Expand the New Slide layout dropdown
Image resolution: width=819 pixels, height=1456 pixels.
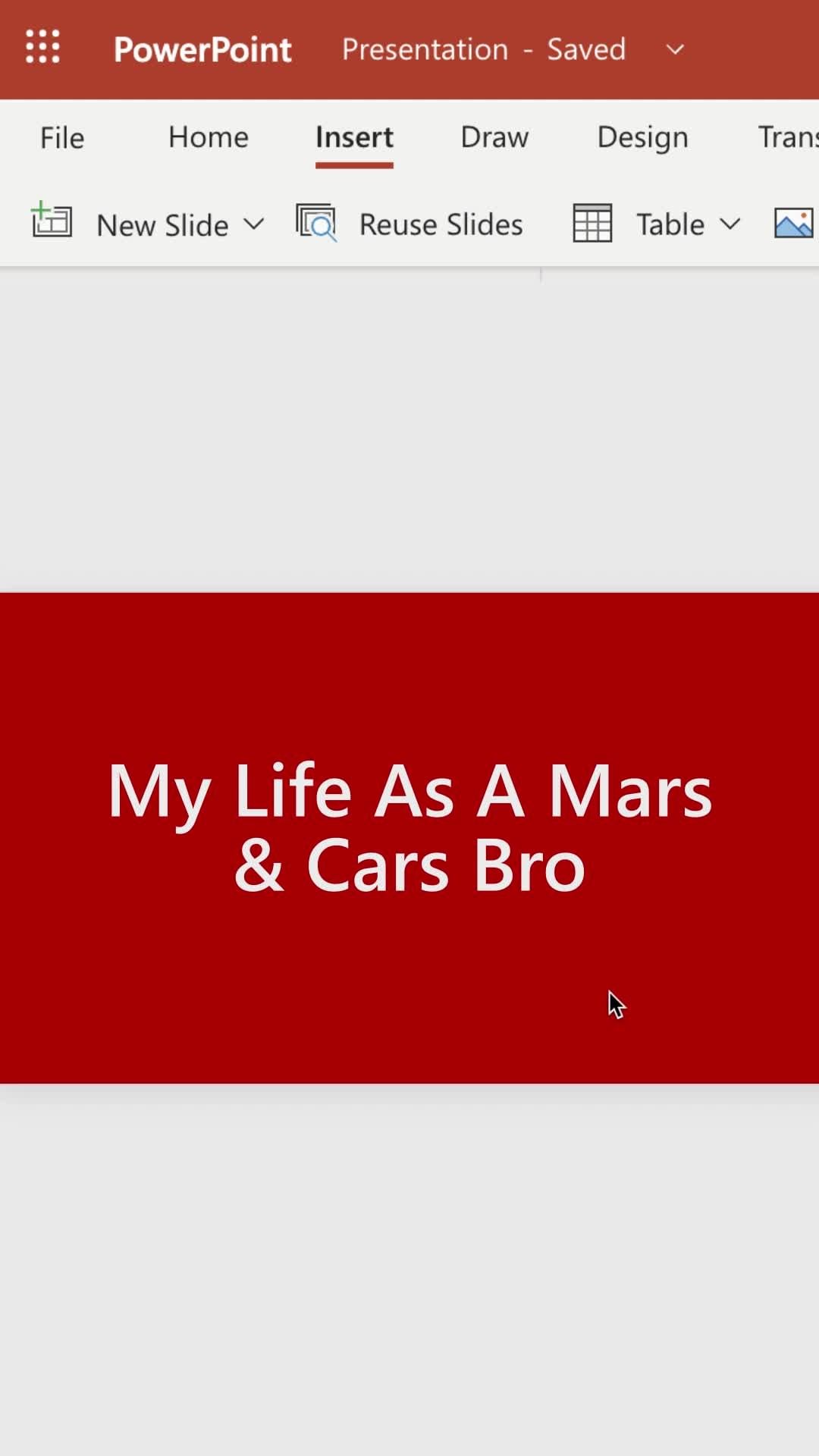coord(254,224)
